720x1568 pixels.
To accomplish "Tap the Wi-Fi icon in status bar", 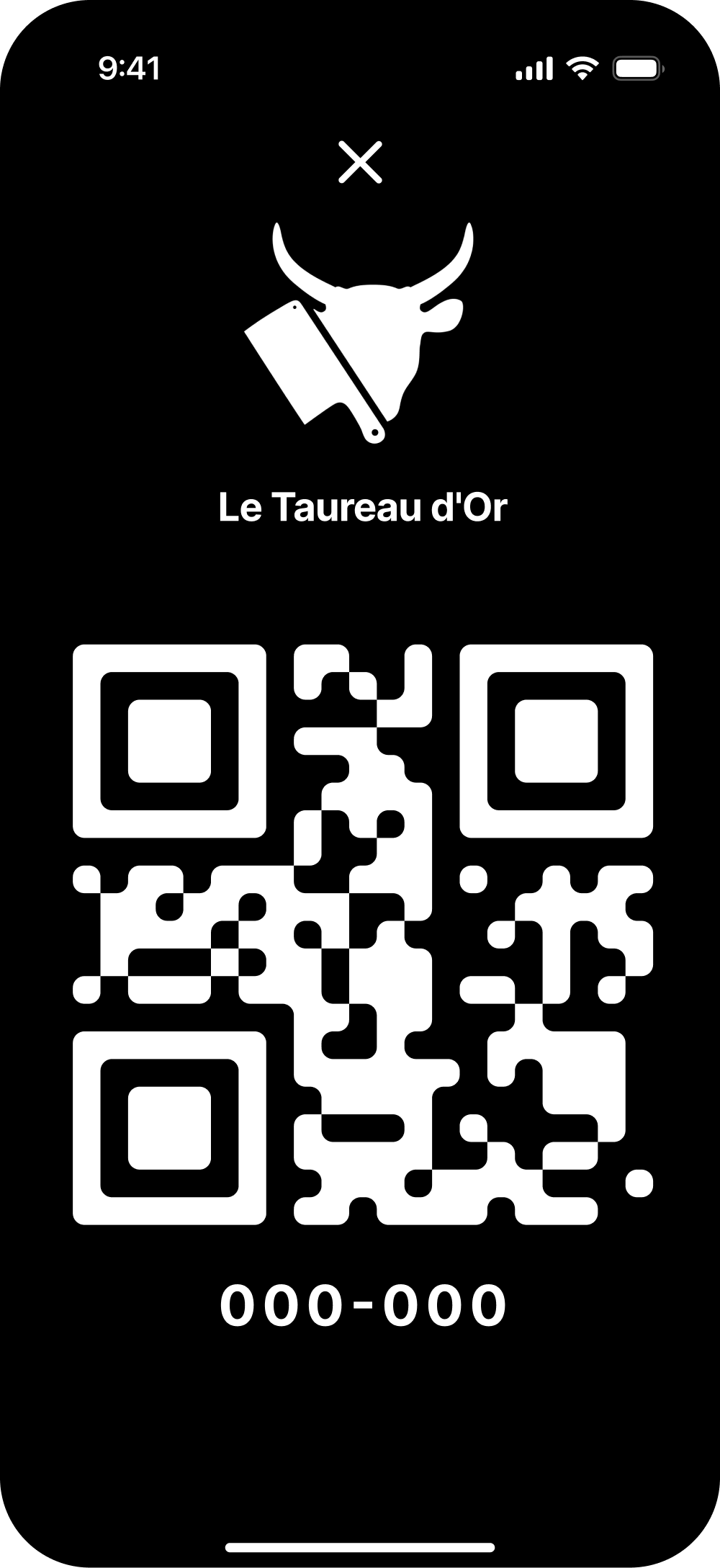I will click(x=582, y=67).
